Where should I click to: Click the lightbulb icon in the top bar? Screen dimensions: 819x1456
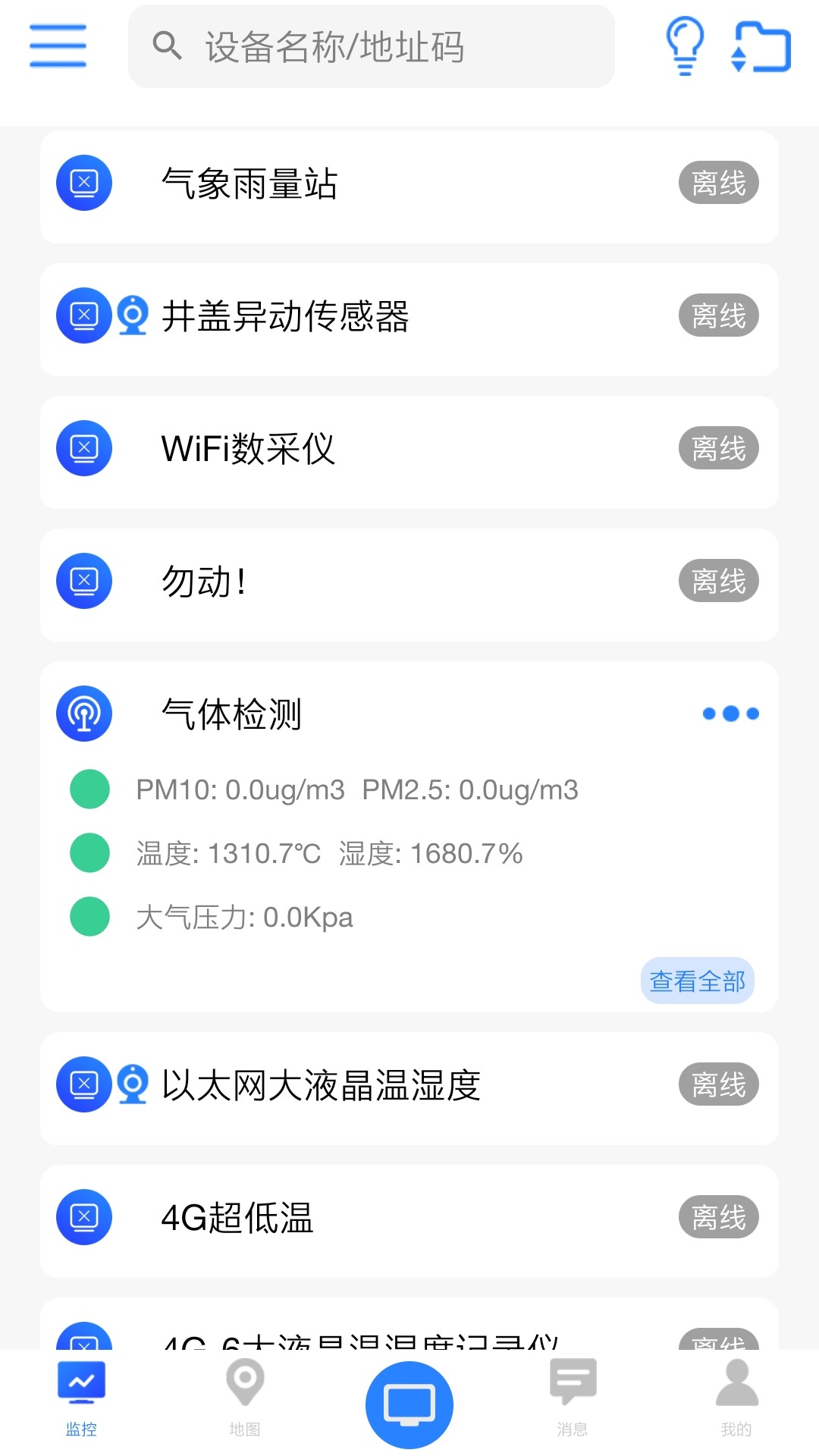tap(683, 47)
